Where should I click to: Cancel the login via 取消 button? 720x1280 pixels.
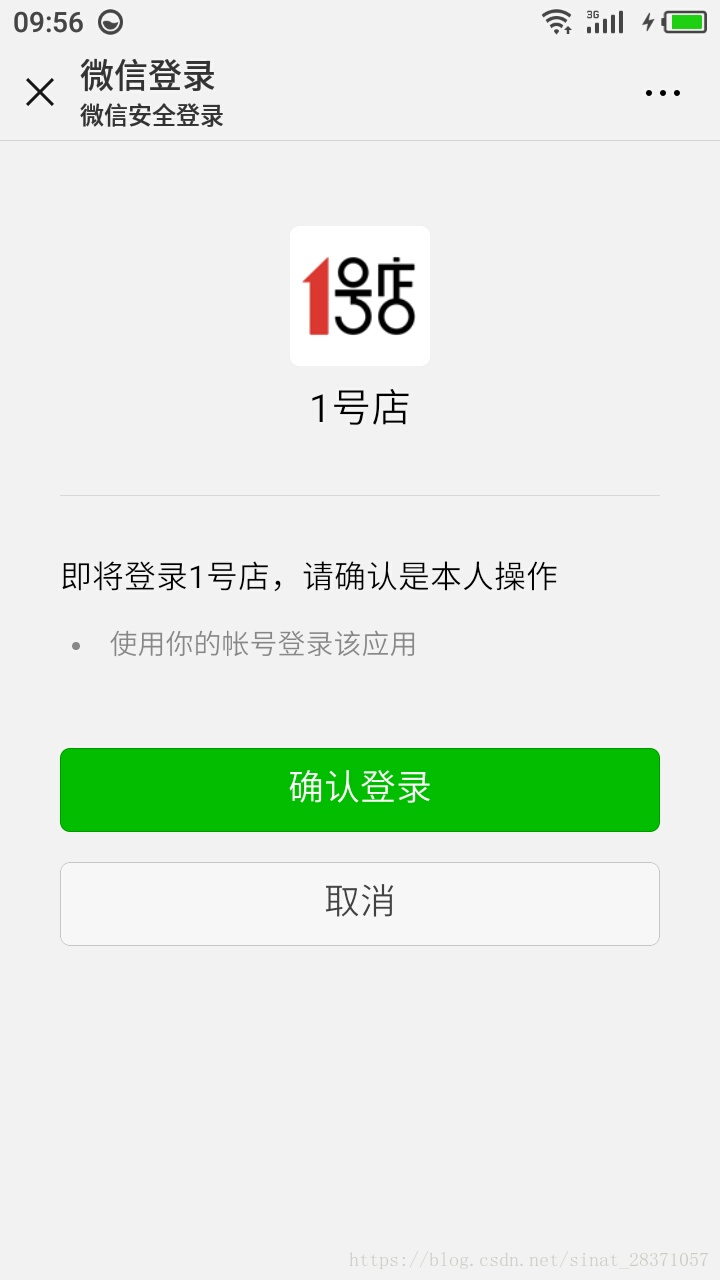tap(360, 903)
